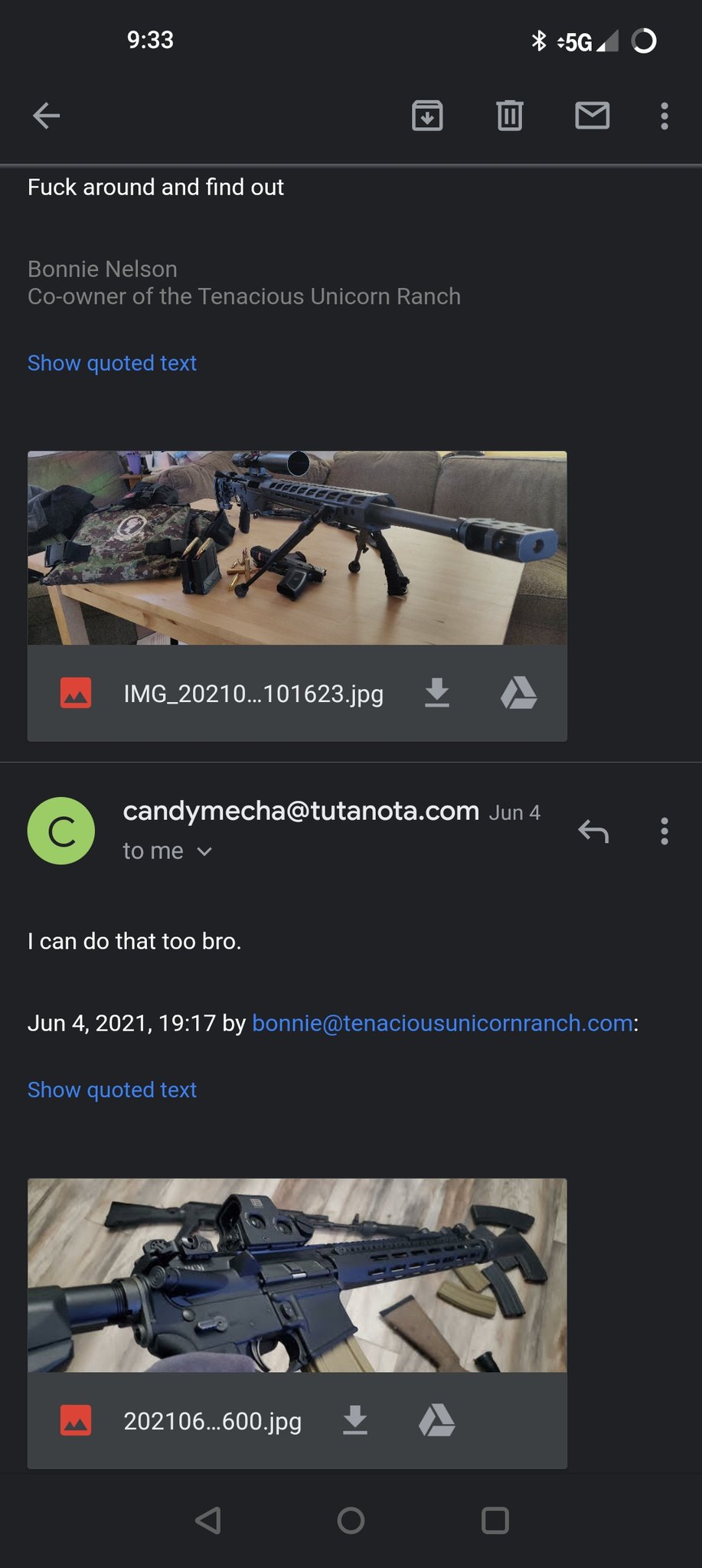Show quoted text under Bonnie Nelson's signature
702x1568 pixels.
point(112,363)
